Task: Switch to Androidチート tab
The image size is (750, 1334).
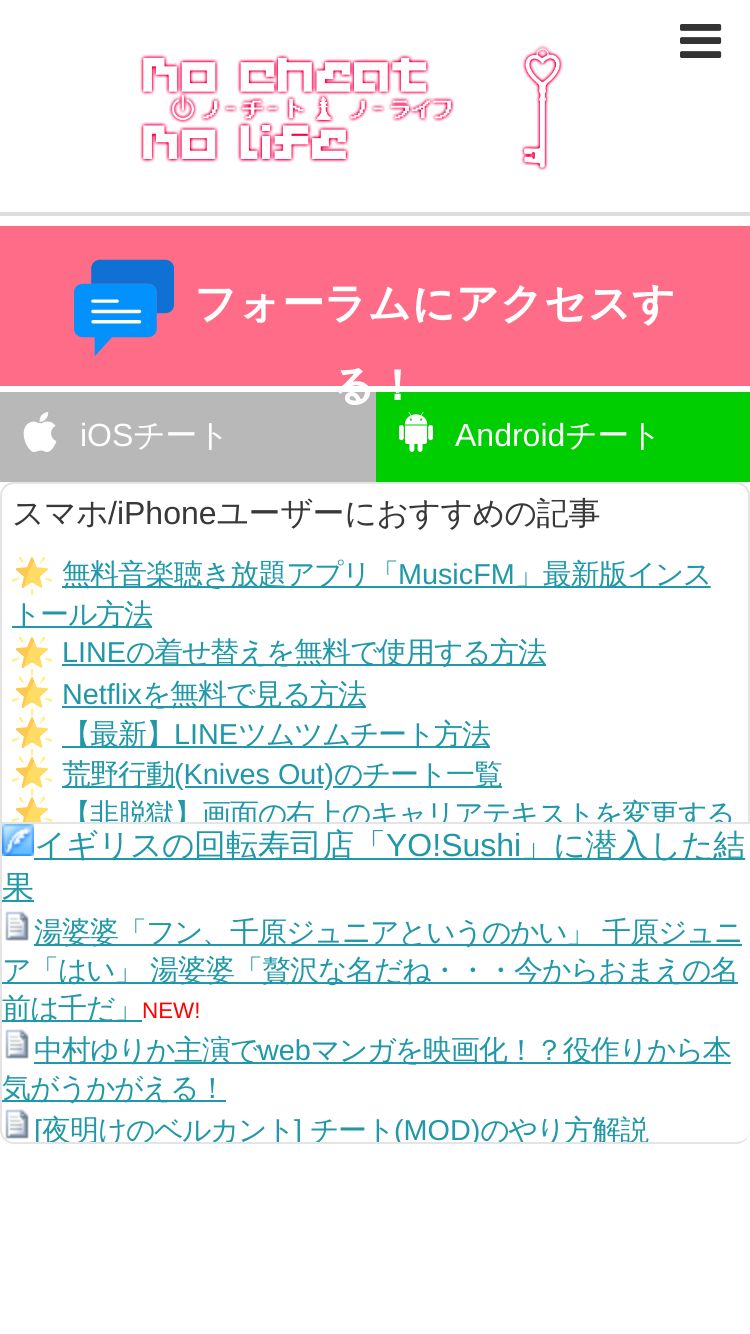Action: (563, 436)
